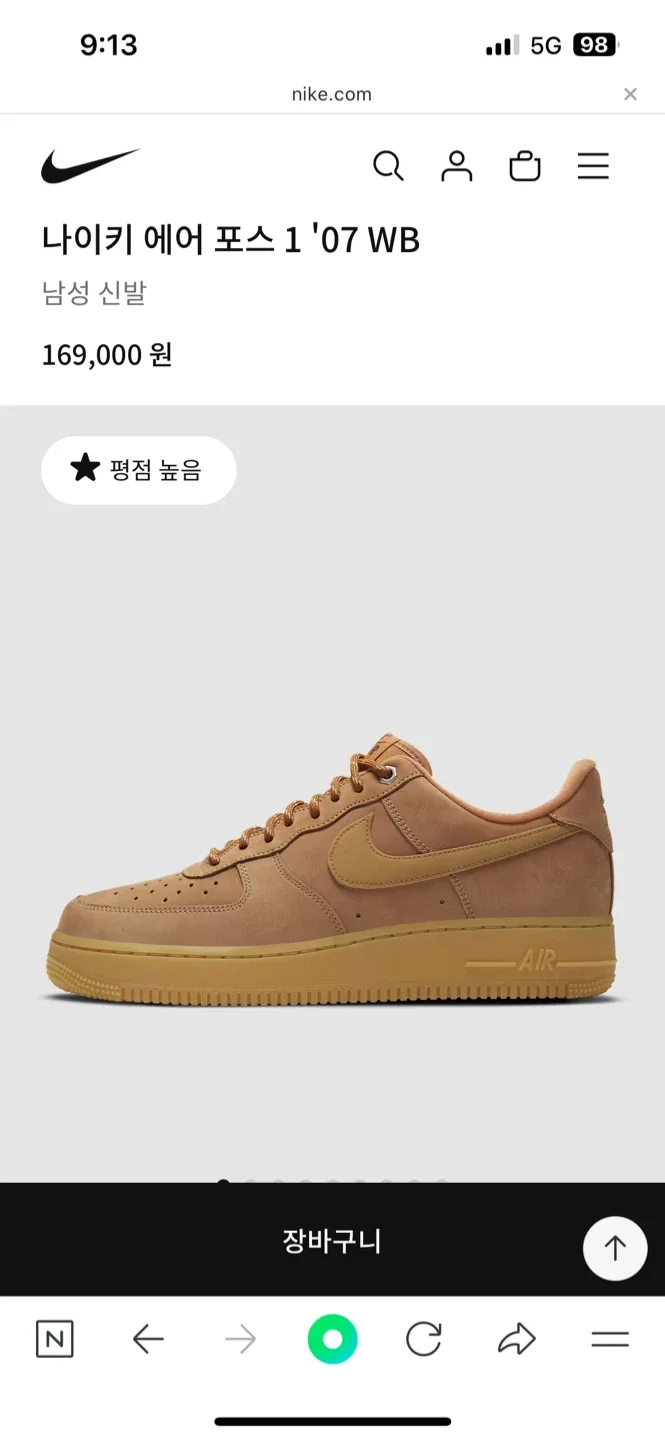Open the shopping bag
The width and height of the screenshot is (665, 1440).
point(525,166)
